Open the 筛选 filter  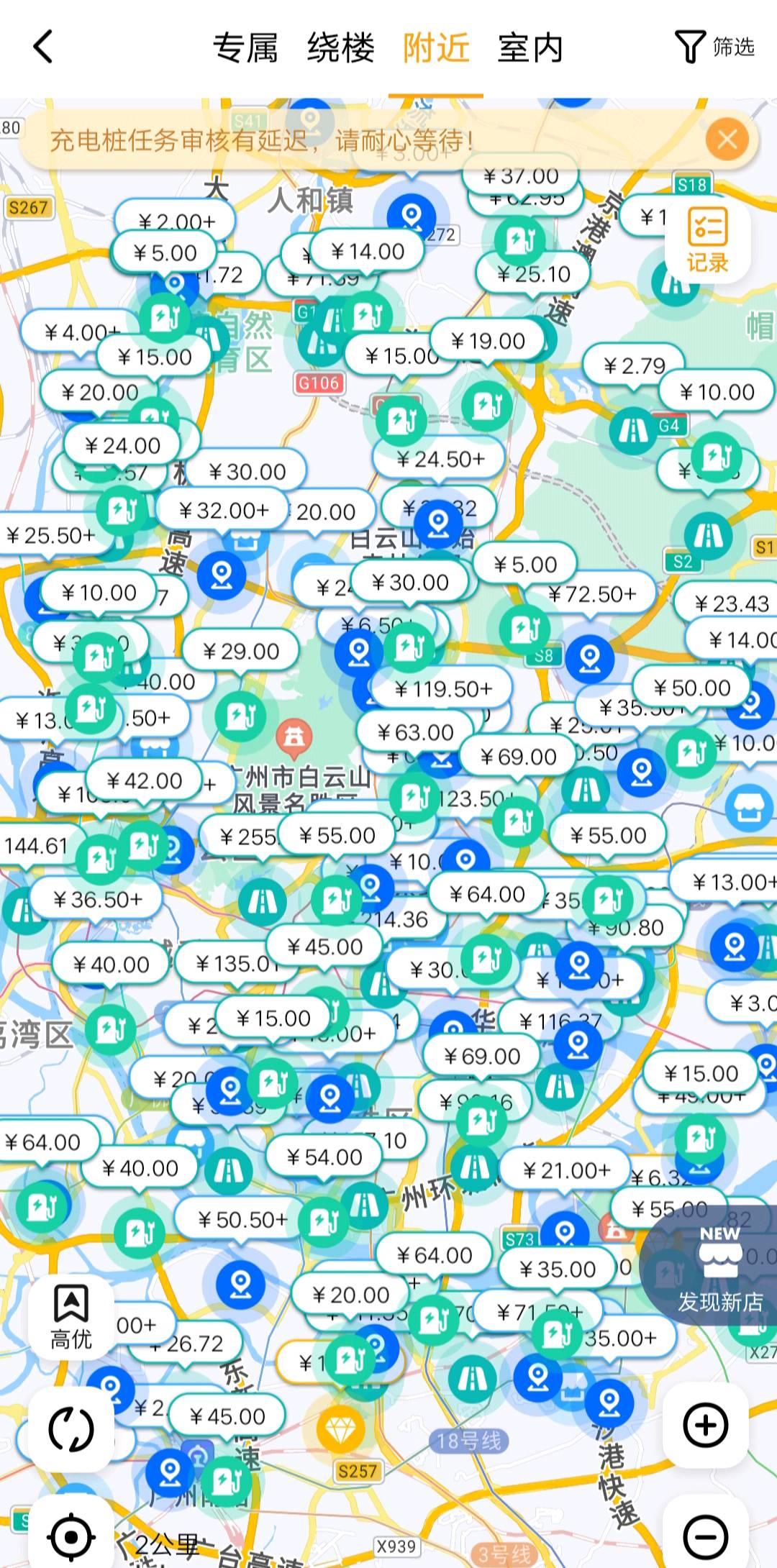[x=714, y=47]
